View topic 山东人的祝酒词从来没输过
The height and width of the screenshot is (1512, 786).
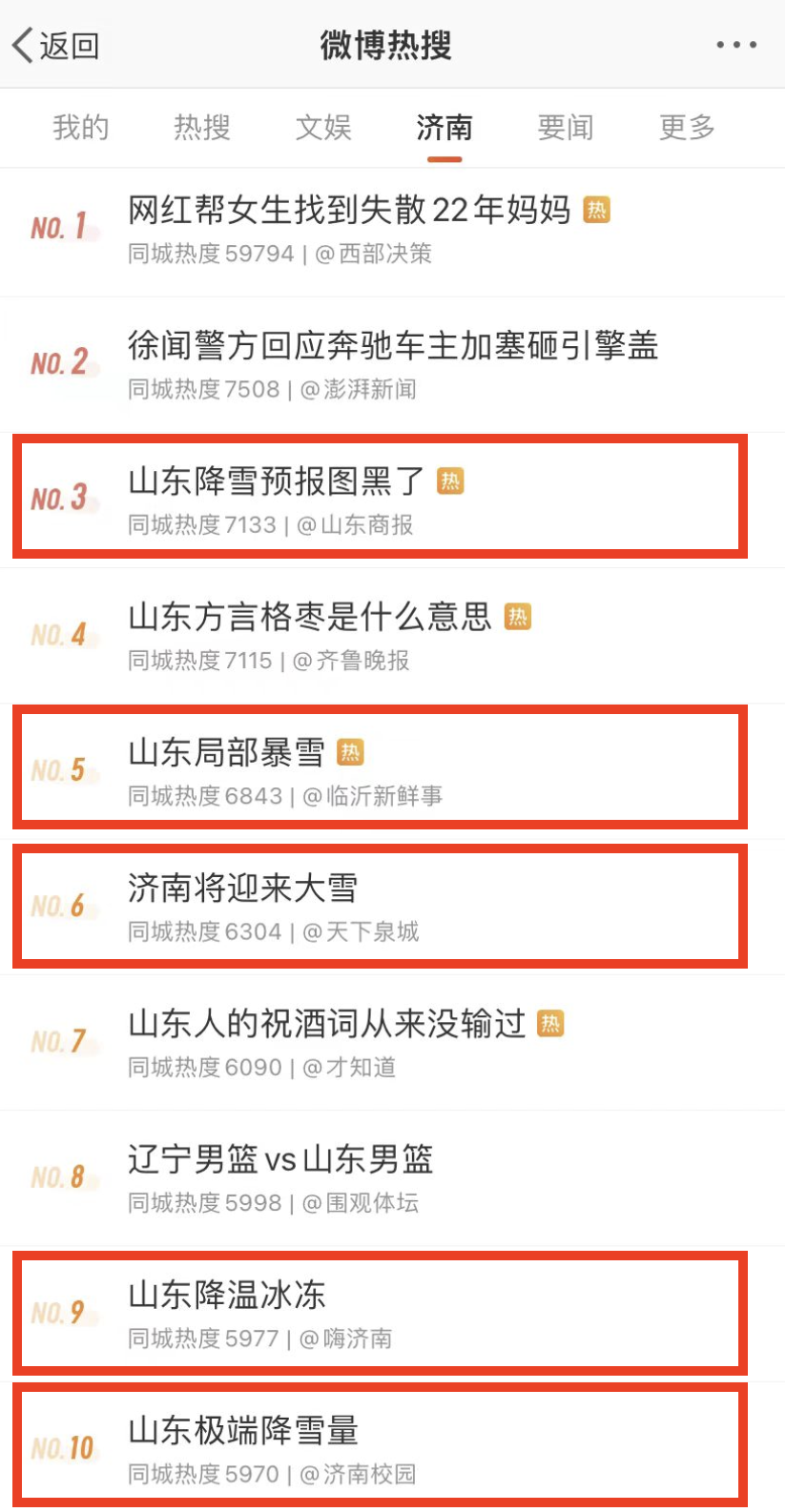[327, 1024]
